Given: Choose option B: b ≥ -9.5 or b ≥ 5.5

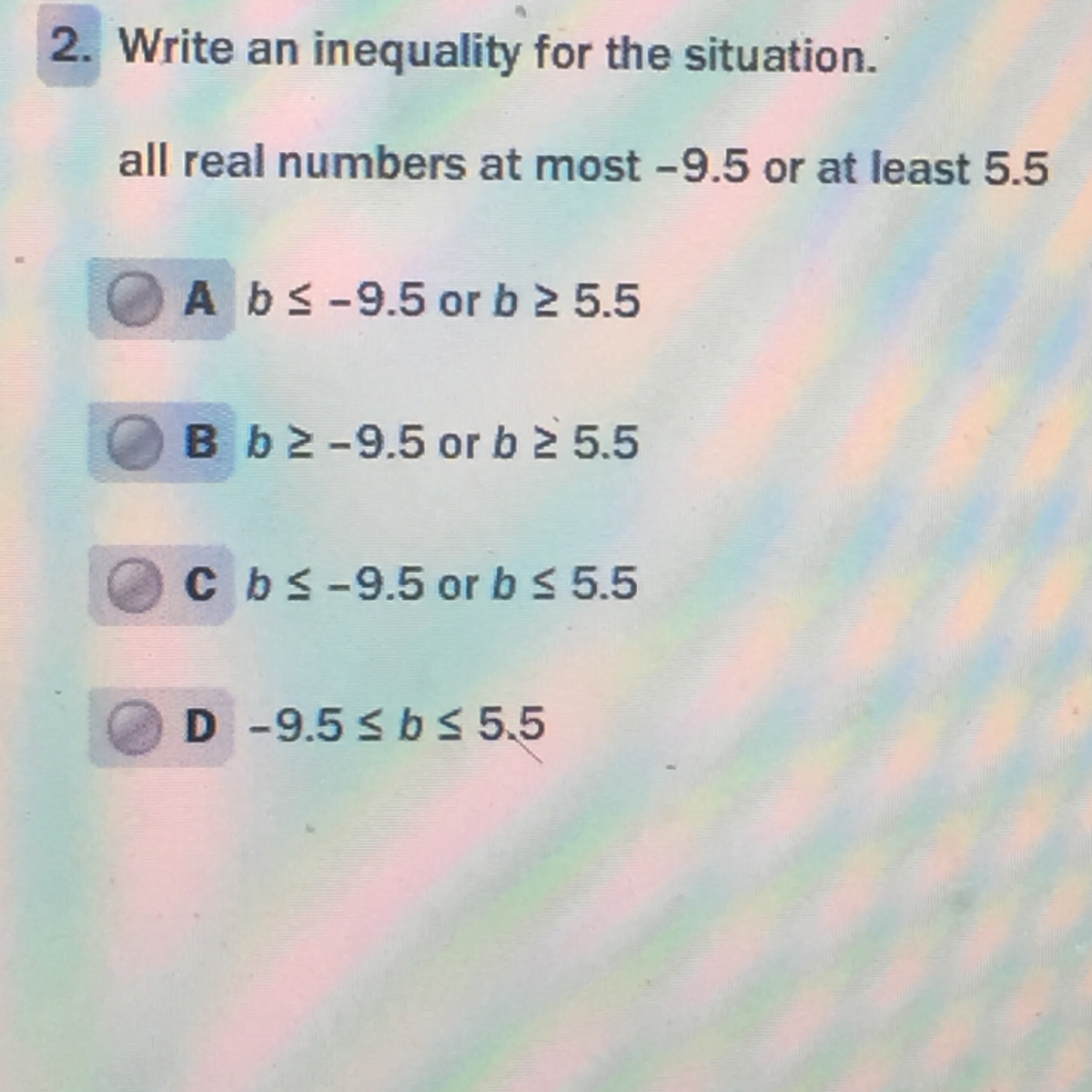Looking at the screenshot, I should click(x=135, y=442).
